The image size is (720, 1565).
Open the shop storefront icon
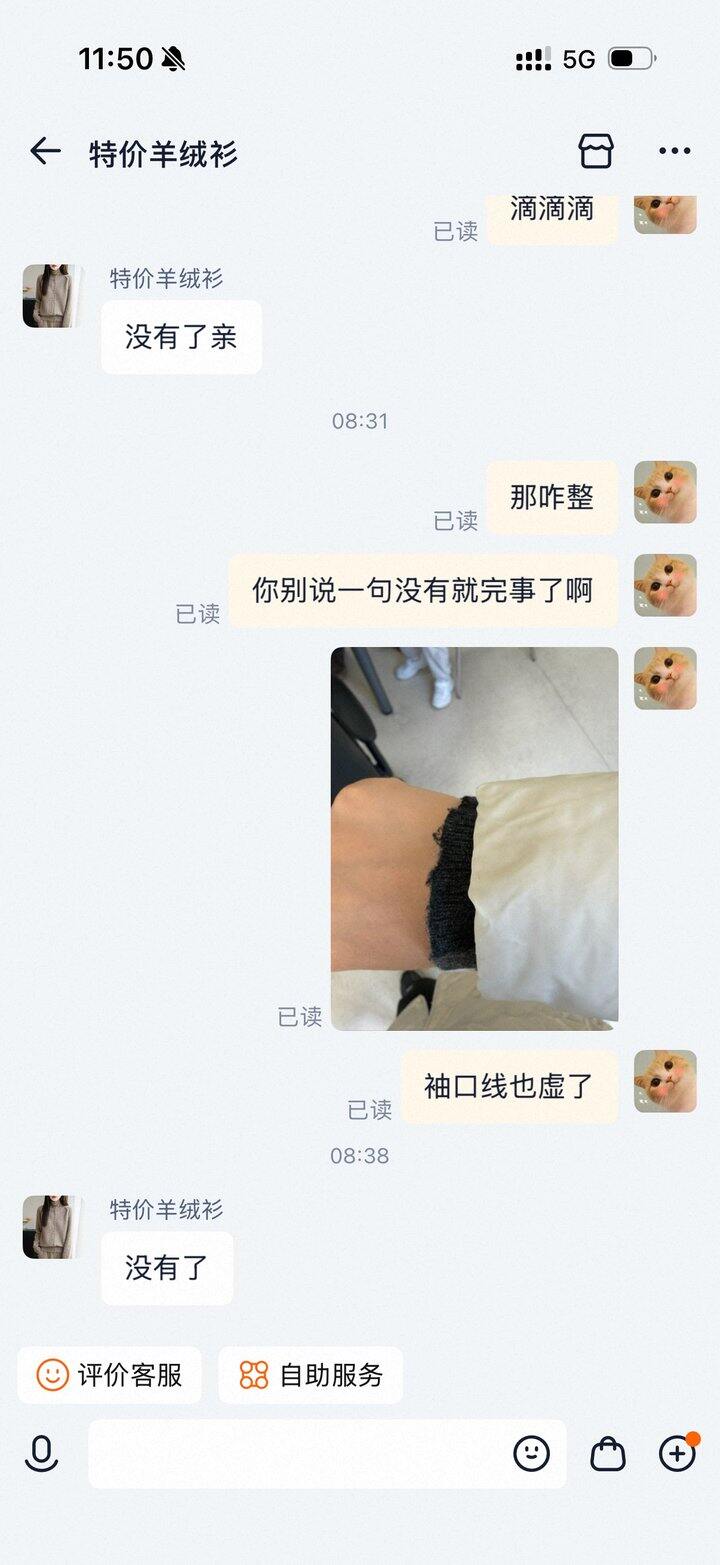596,152
